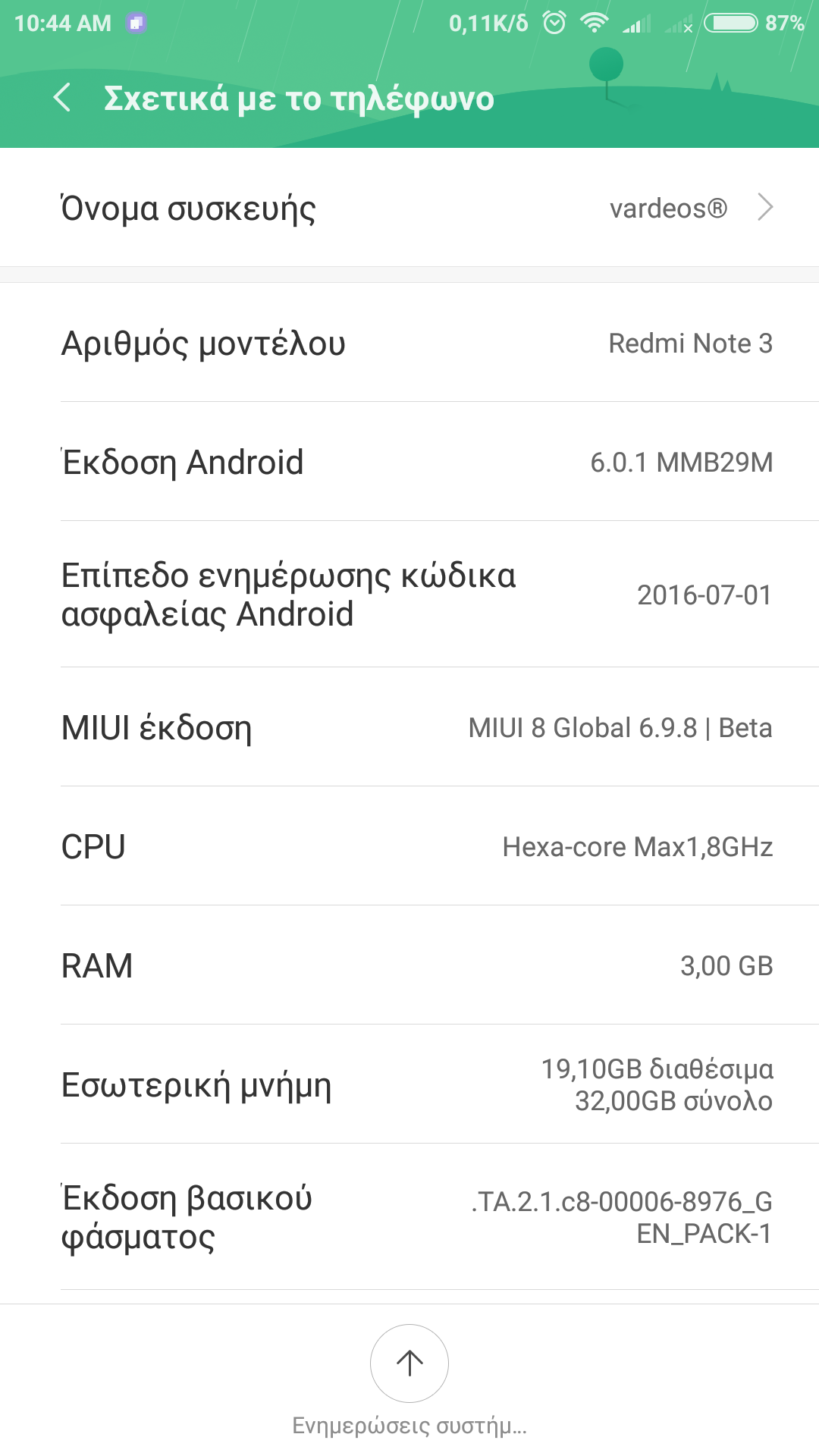Tap the Αριθμός μοντέλου row
The width and height of the screenshot is (819, 1456).
409,343
